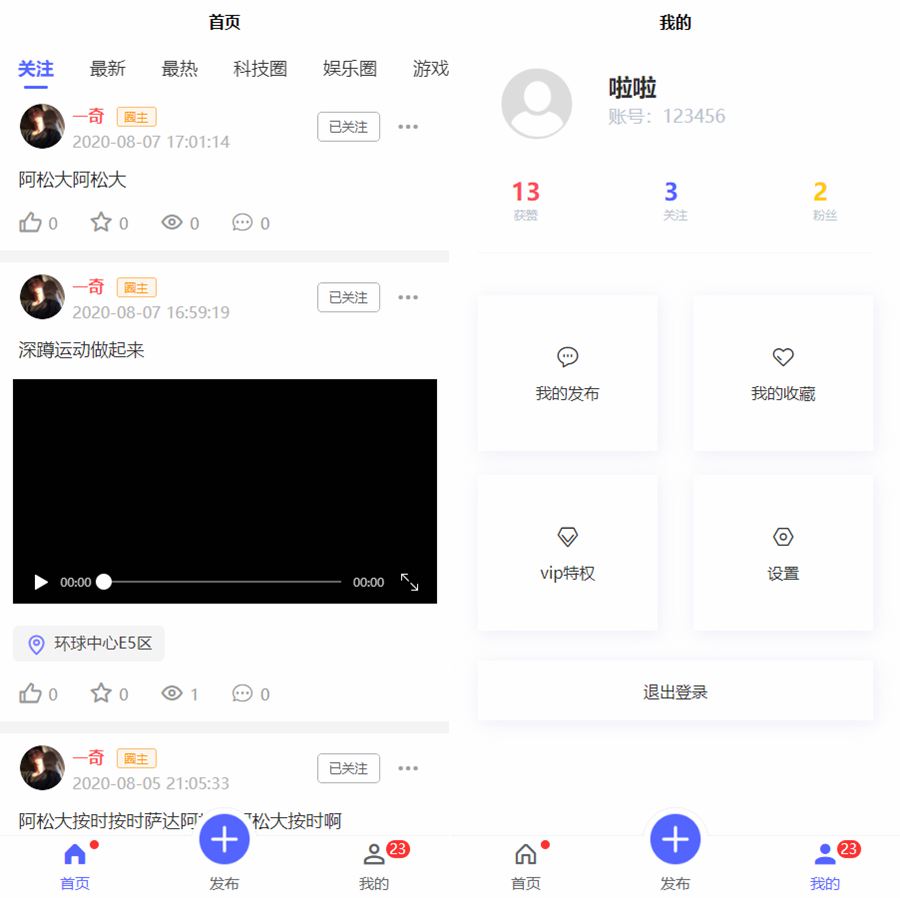Open 我的发布 card

coord(567,373)
